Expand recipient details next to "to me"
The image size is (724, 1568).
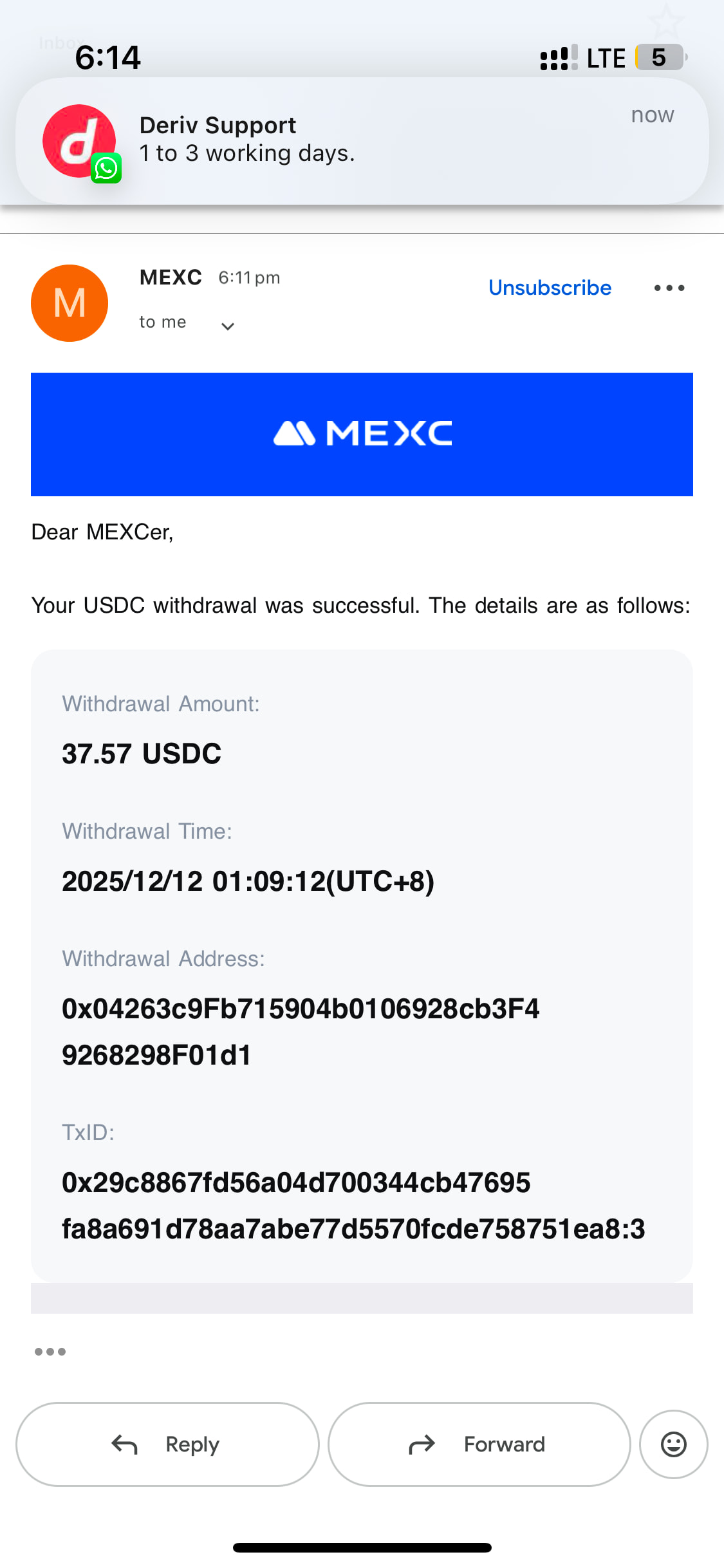point(228,326)
